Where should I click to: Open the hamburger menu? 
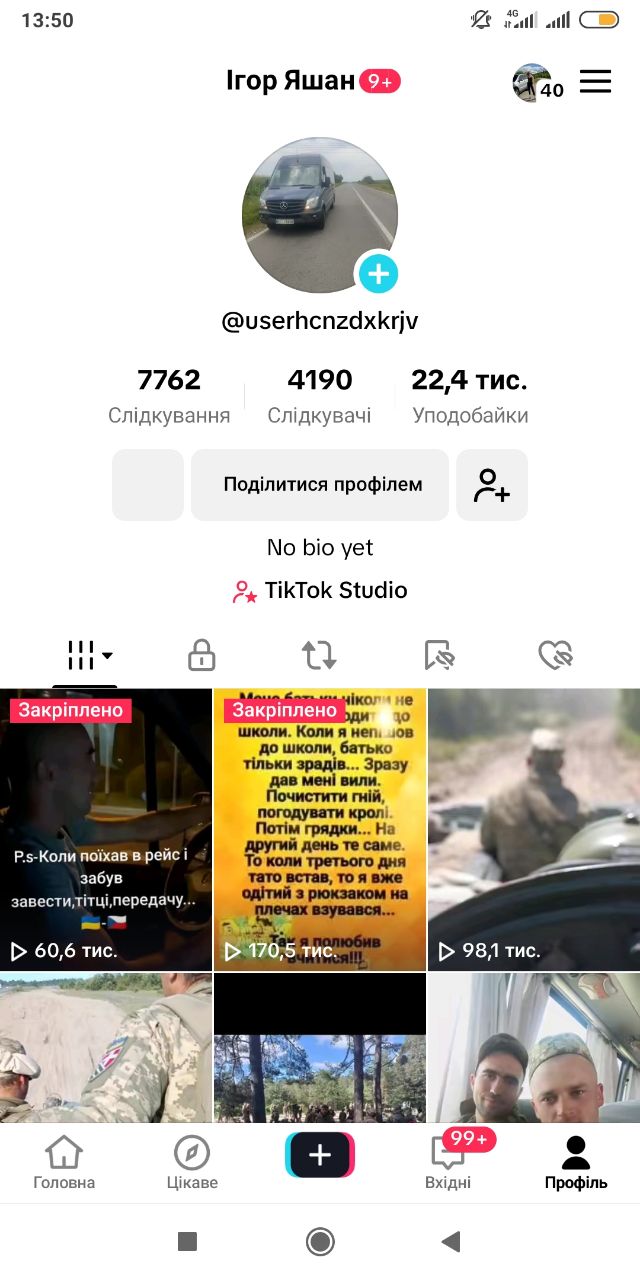point(595,82)
